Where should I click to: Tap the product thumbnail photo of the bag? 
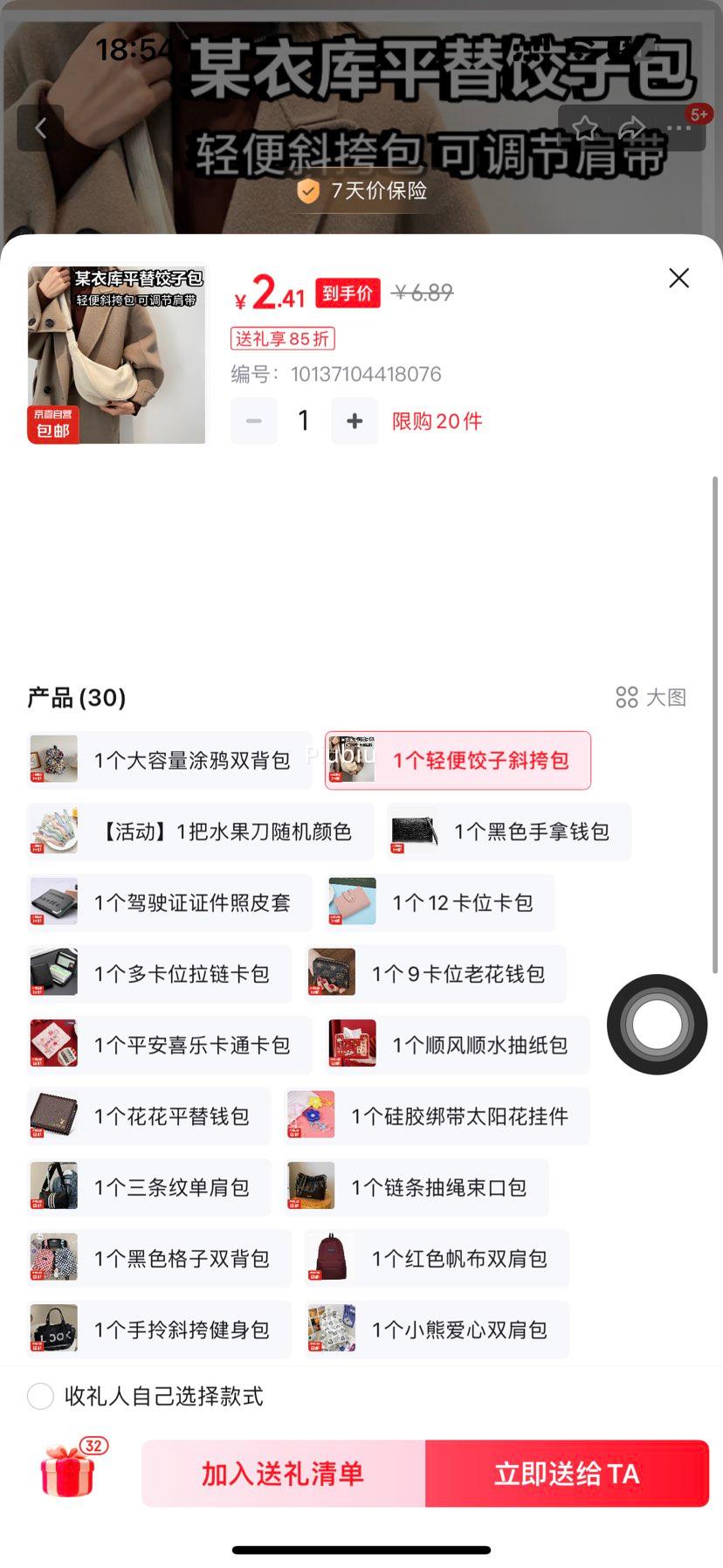(116, 354)
